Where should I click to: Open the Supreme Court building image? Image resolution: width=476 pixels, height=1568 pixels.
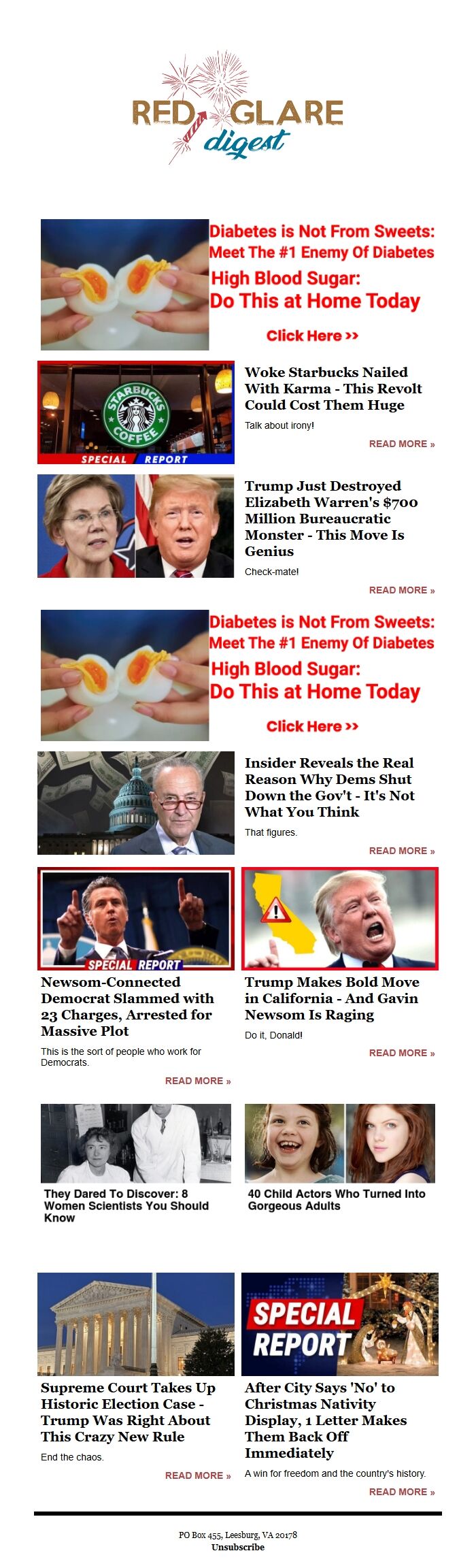[136, 1324]
